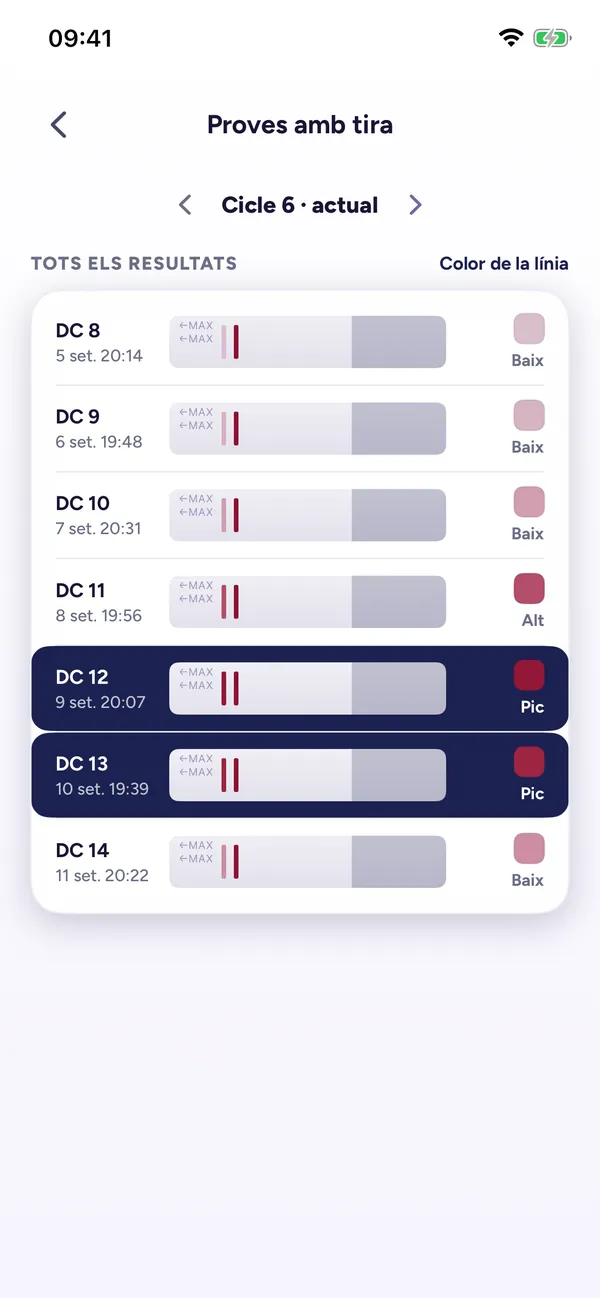Open the DC 9 test result
The height and width of the screenshot is (1298, 600).
point(300,429)
